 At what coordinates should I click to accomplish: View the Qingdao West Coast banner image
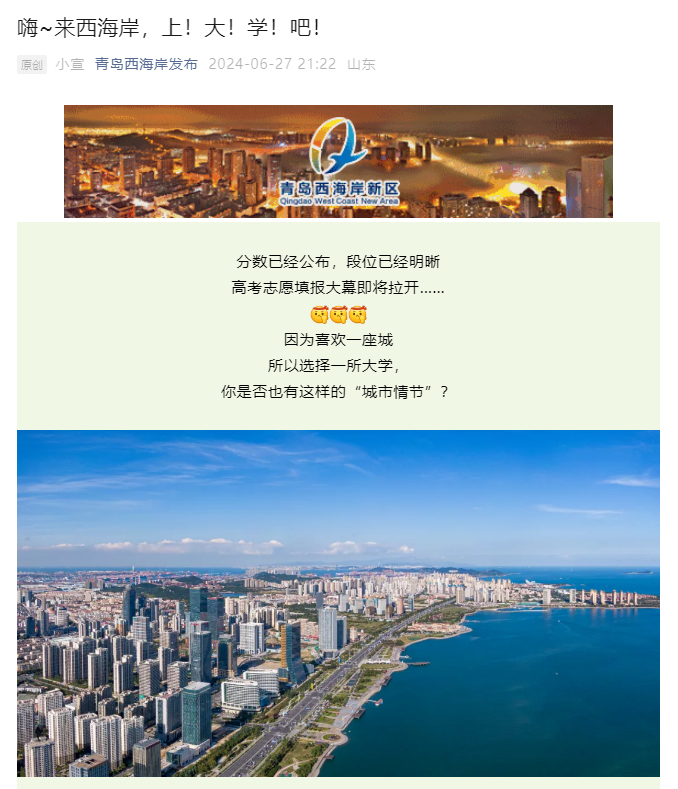click(338, 161)
